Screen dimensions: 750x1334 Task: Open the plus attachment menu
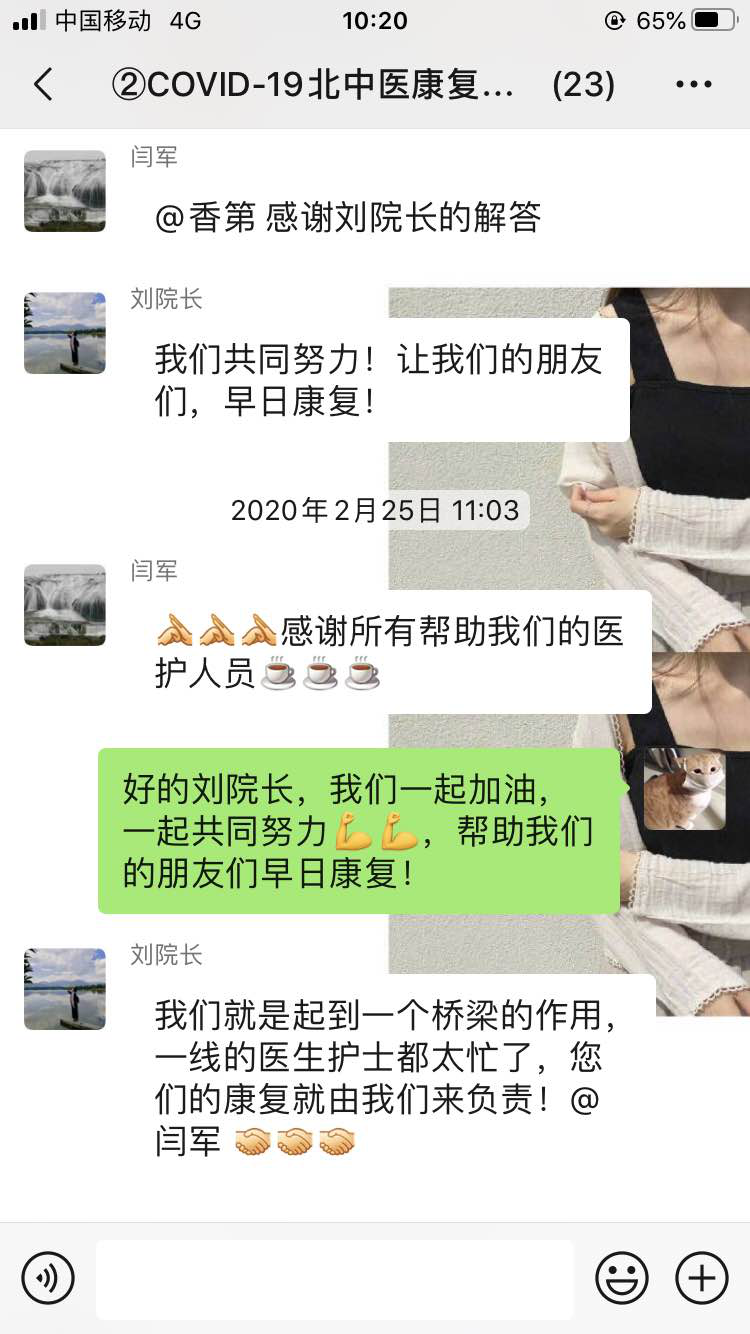(702, 1277)
